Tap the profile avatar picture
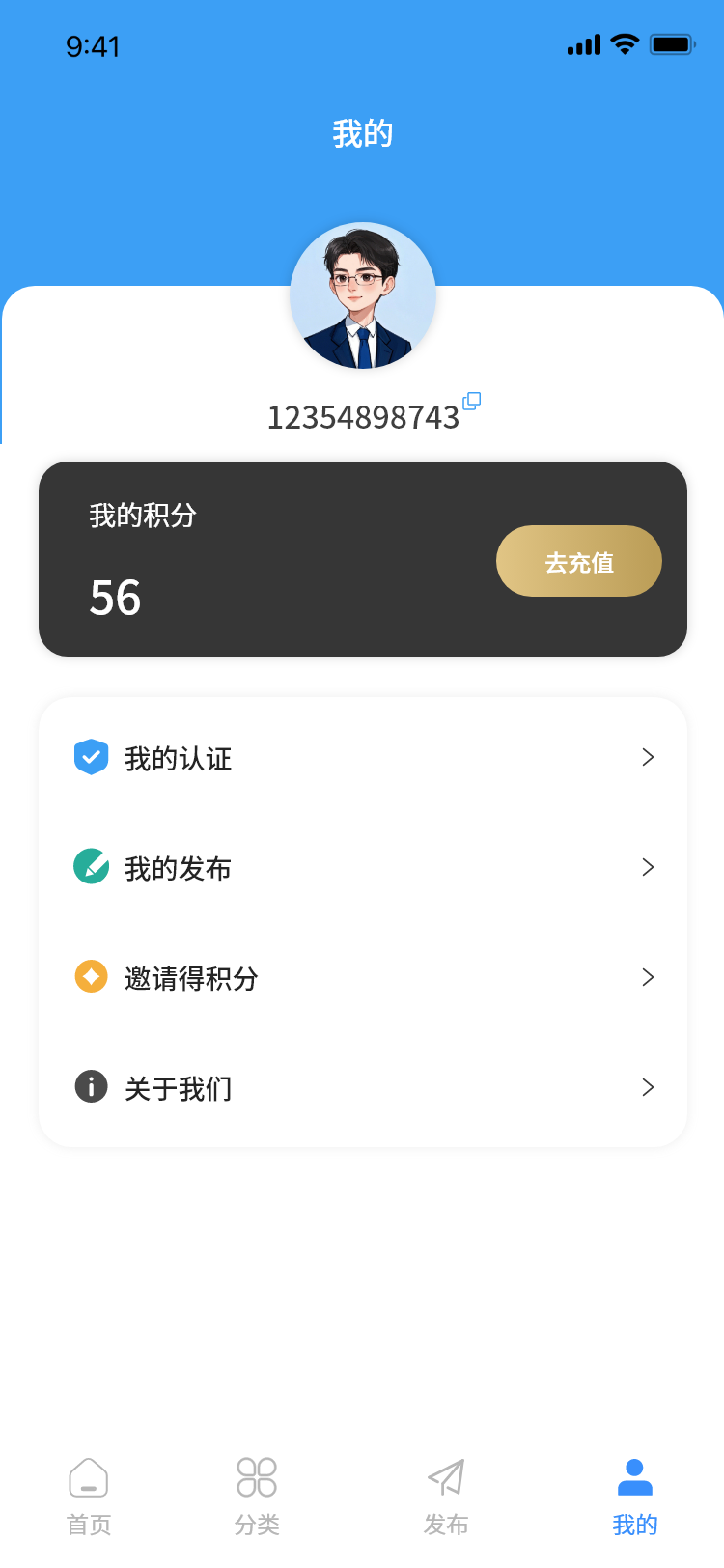This screenshot has height=1568, width=724. click(x=363, y=295)
